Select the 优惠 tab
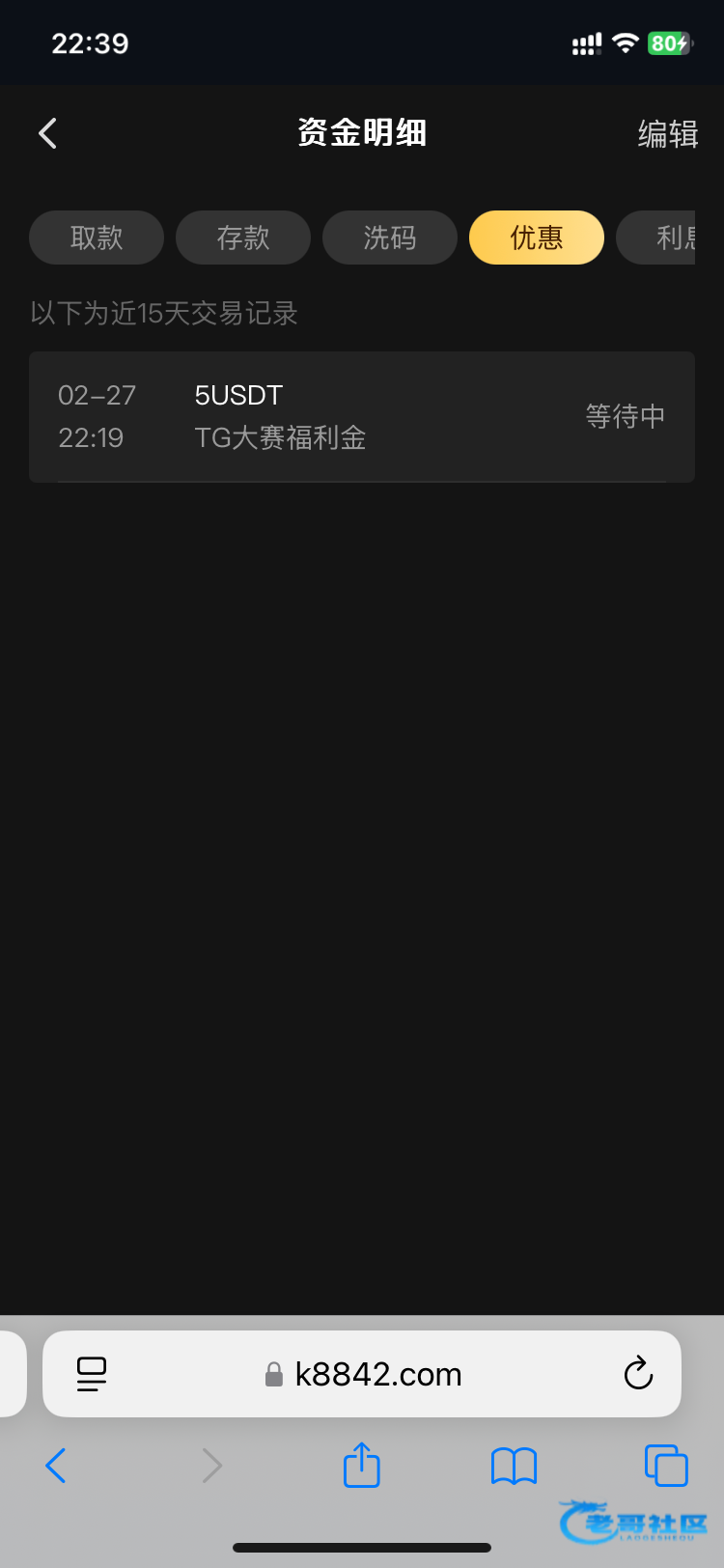724x1568 pixels. click(537, 238)
